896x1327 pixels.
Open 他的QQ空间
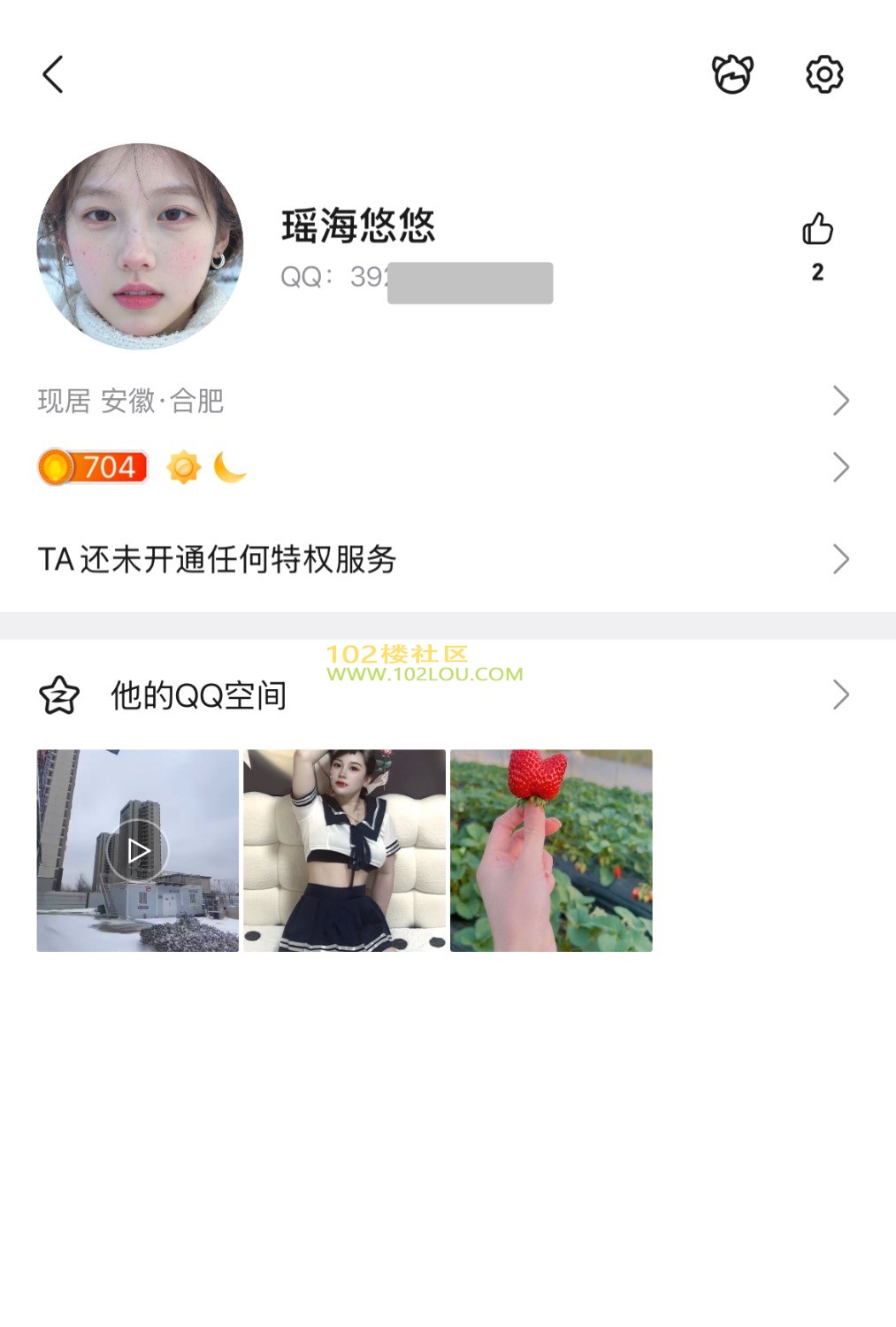tap(442, 695)
